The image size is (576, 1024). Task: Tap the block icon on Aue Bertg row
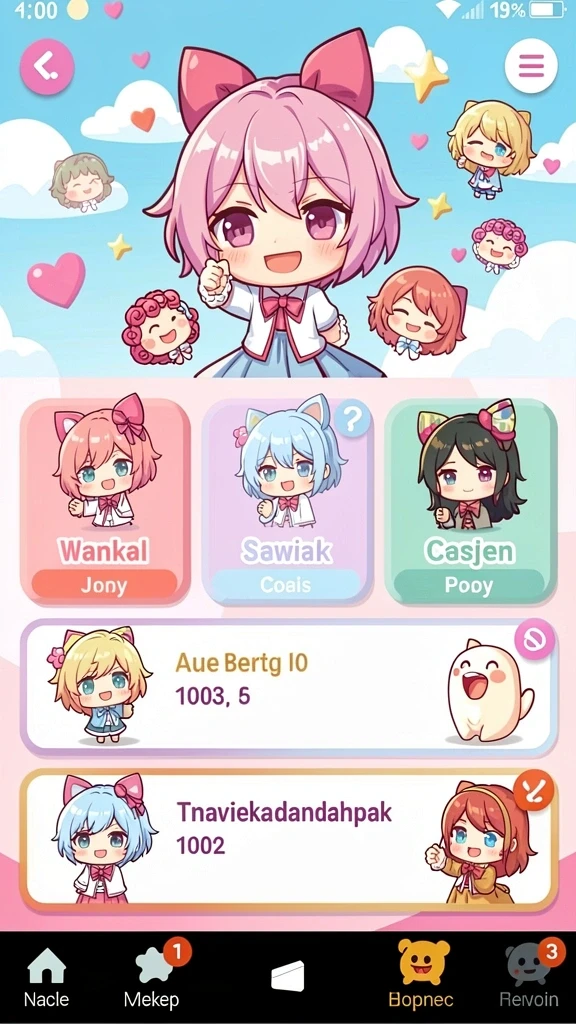[534, 638]
